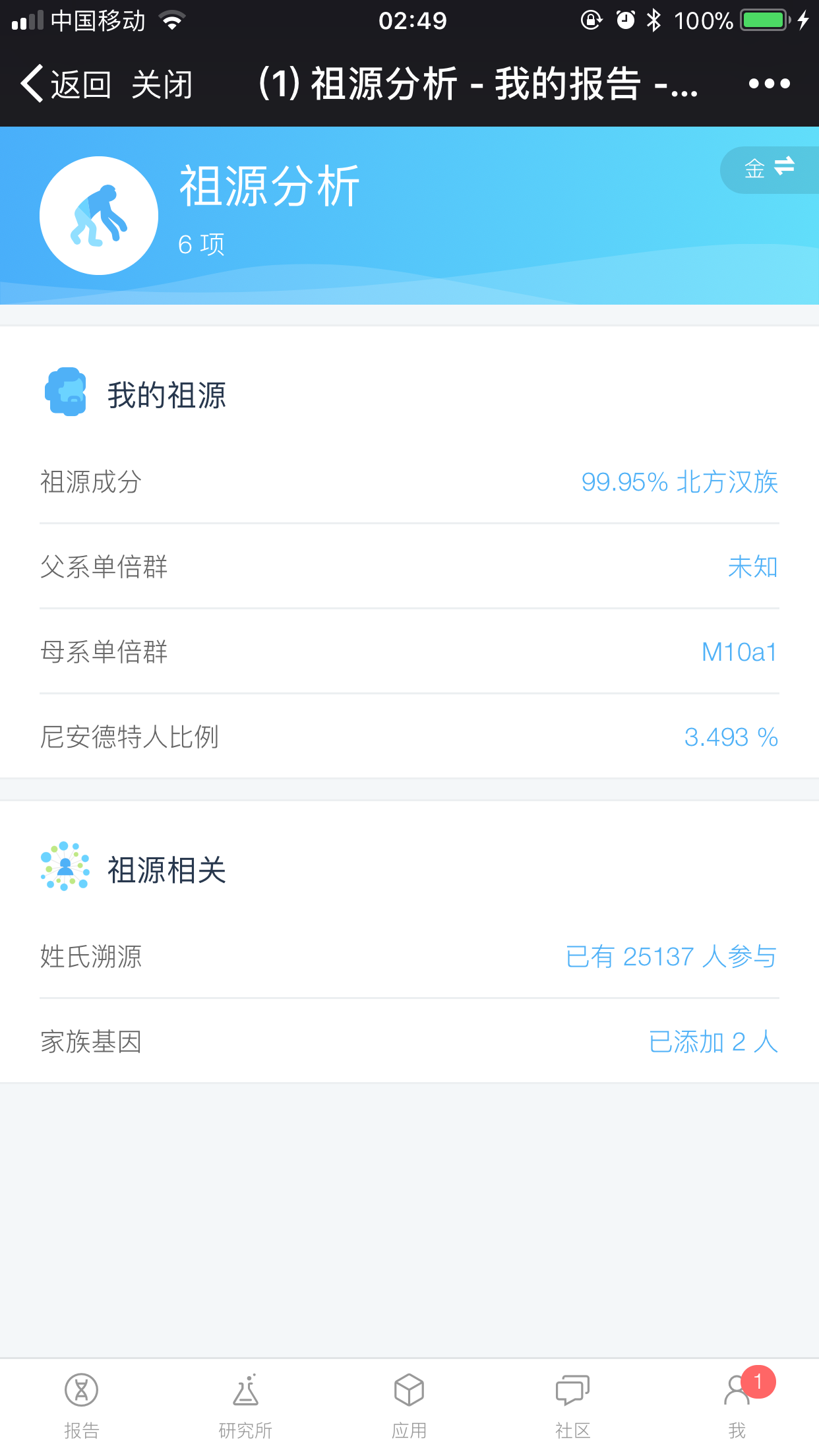Tap the 返回 back button
Viewport: 819px width, 1456px height.
65,84
